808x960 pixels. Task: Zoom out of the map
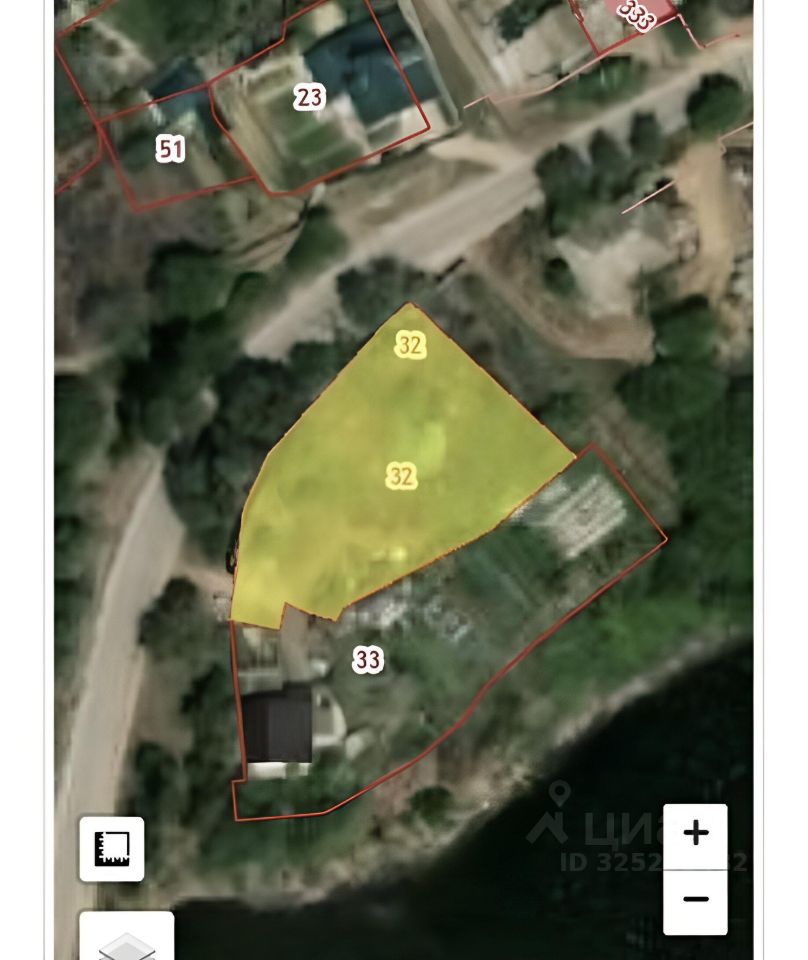pyautogui.click(x=695, y=898)
